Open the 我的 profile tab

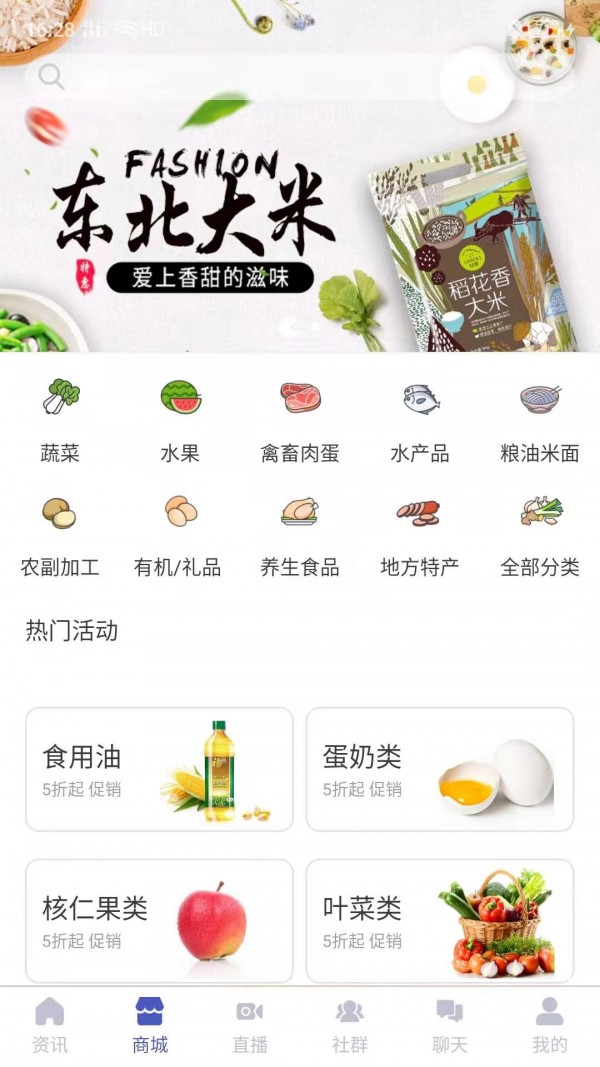(550, 1025)
